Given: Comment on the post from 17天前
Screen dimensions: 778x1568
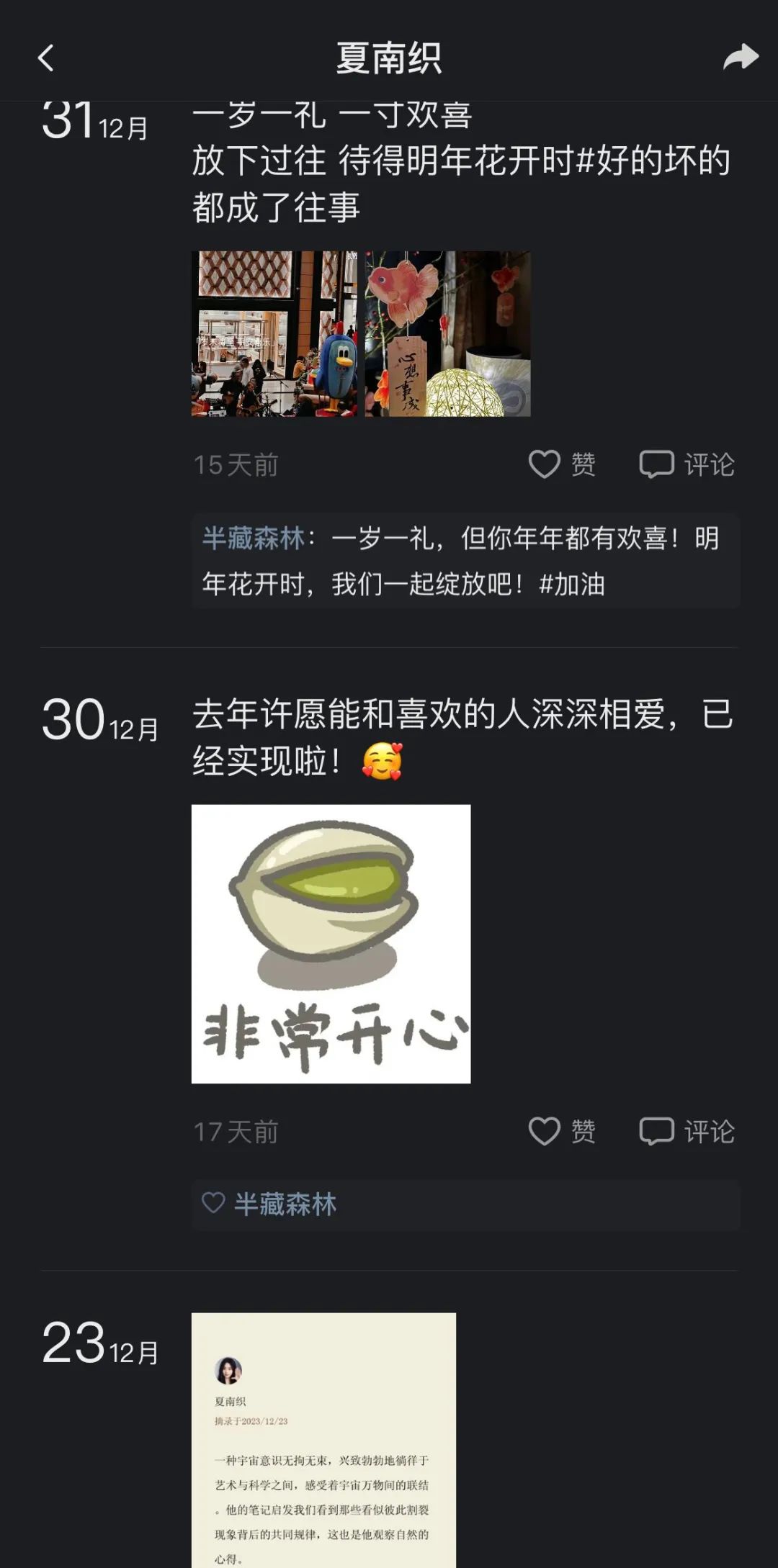Looking at the screenshot, I should tap(687, 1132).
